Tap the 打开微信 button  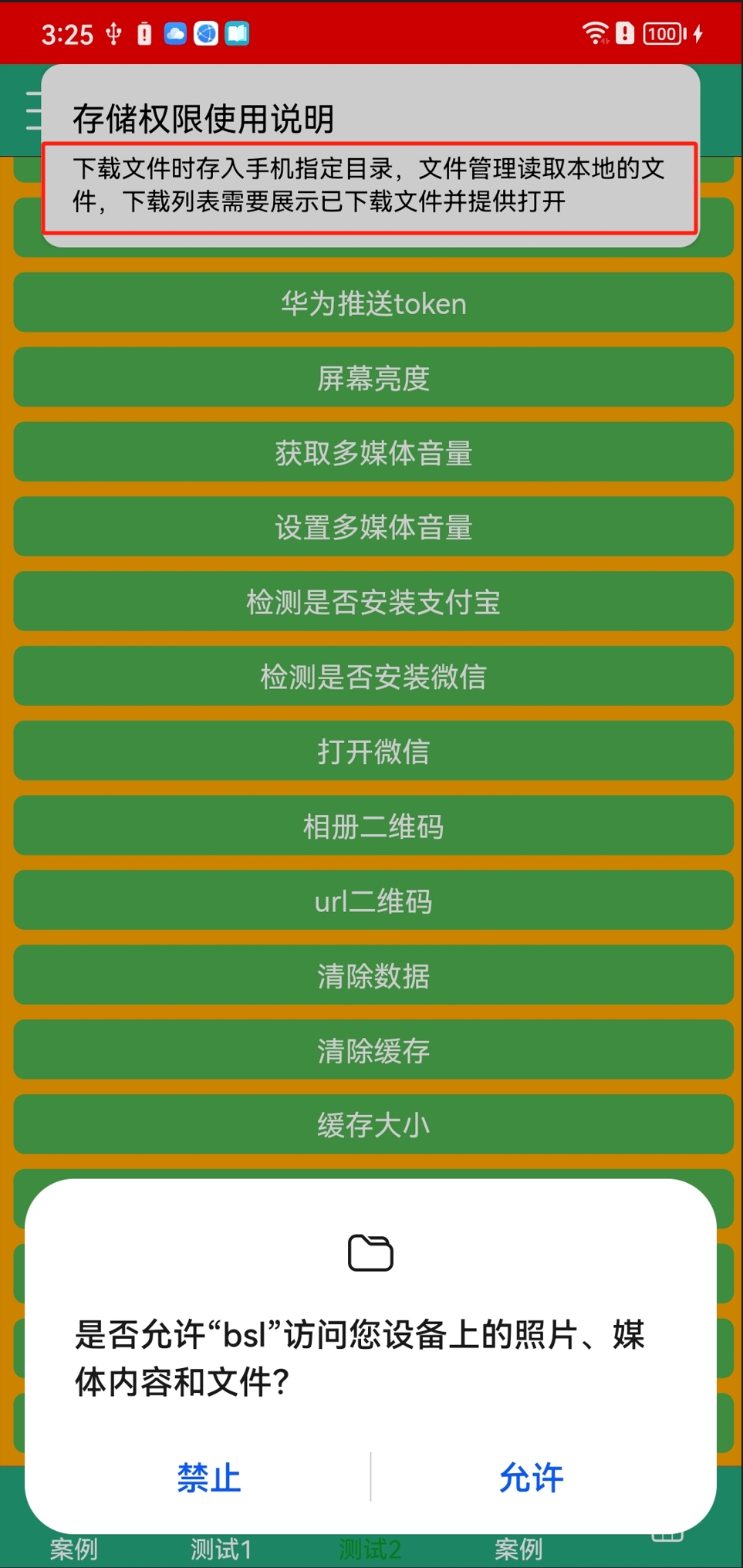pos(373,751)
